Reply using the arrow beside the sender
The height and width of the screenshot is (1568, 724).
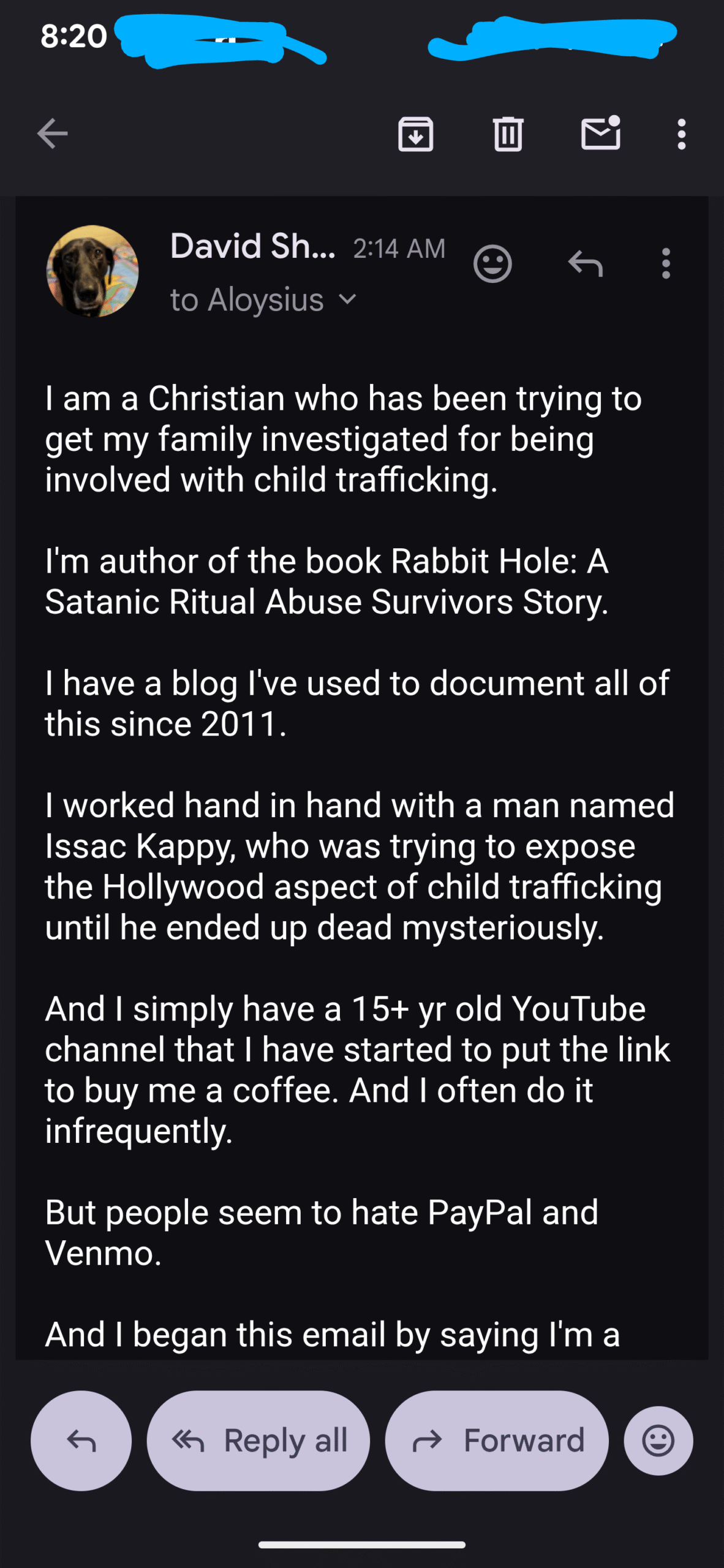[x=586, y=264]
